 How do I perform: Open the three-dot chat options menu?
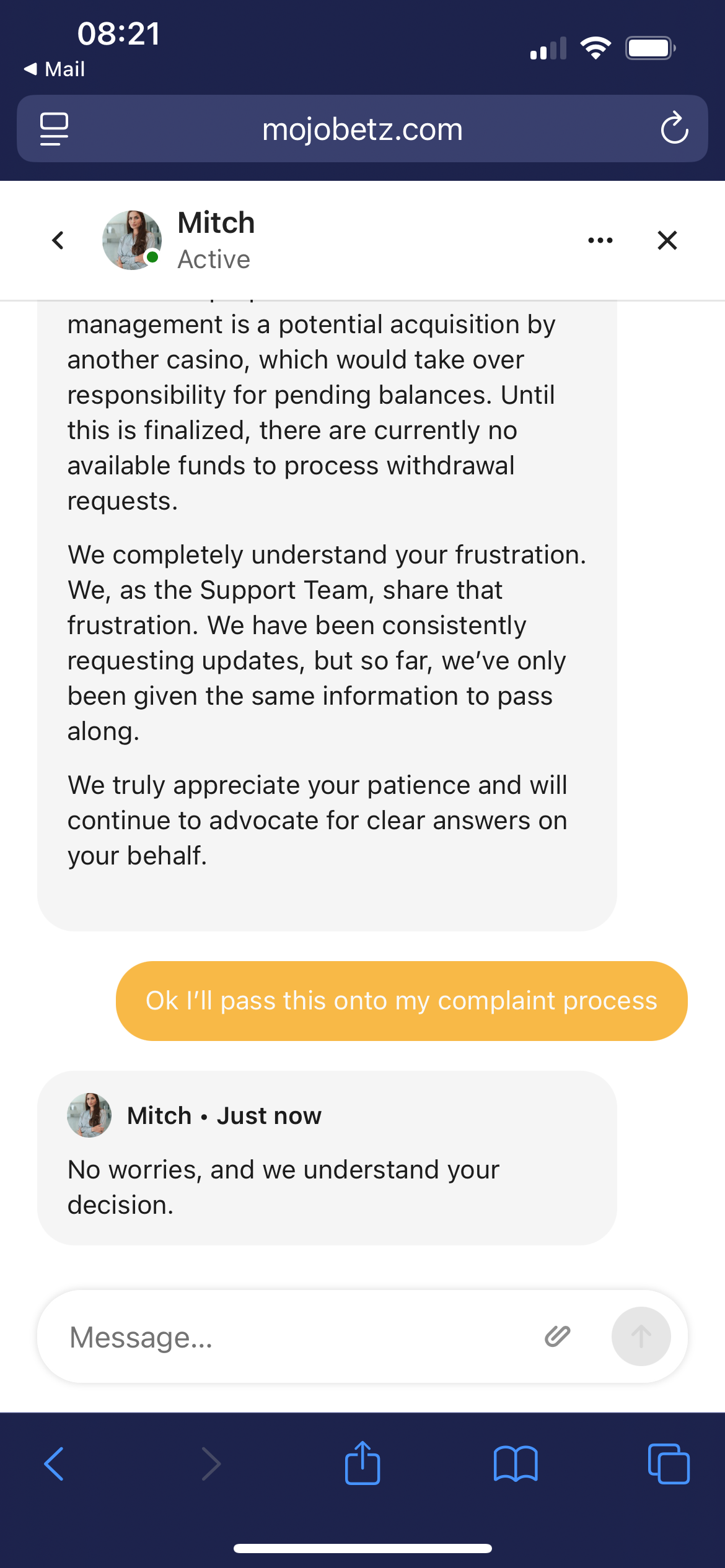(x=600, y=240)
